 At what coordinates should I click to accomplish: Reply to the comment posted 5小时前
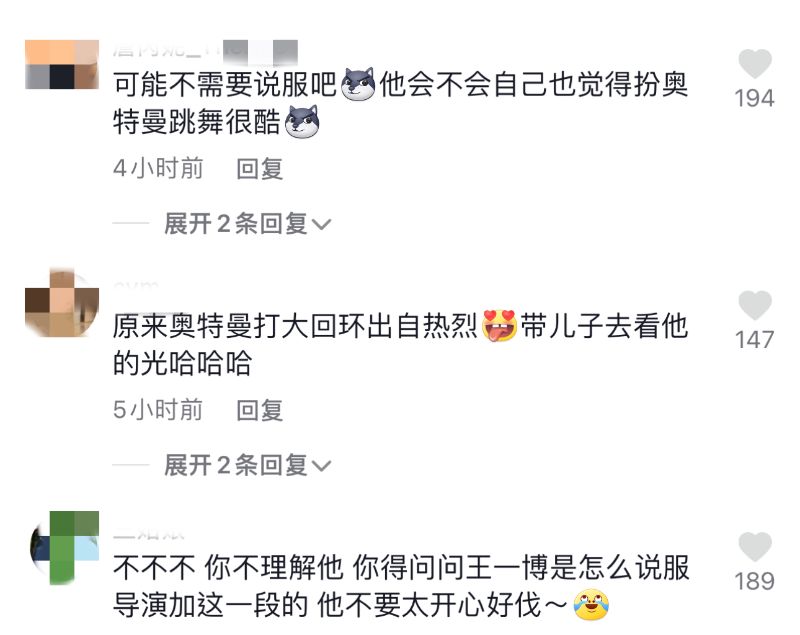point(260,409)
